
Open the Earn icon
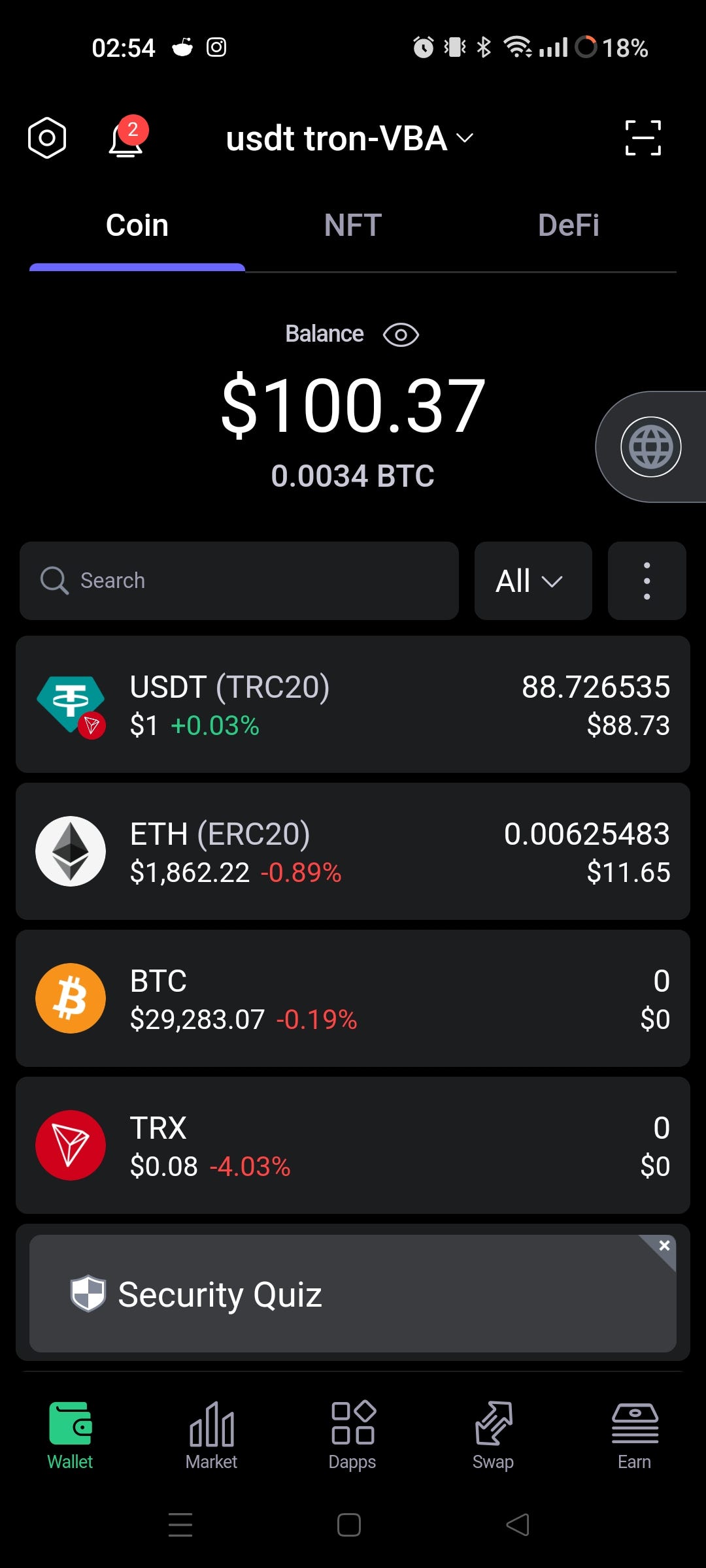point(635,1434)
